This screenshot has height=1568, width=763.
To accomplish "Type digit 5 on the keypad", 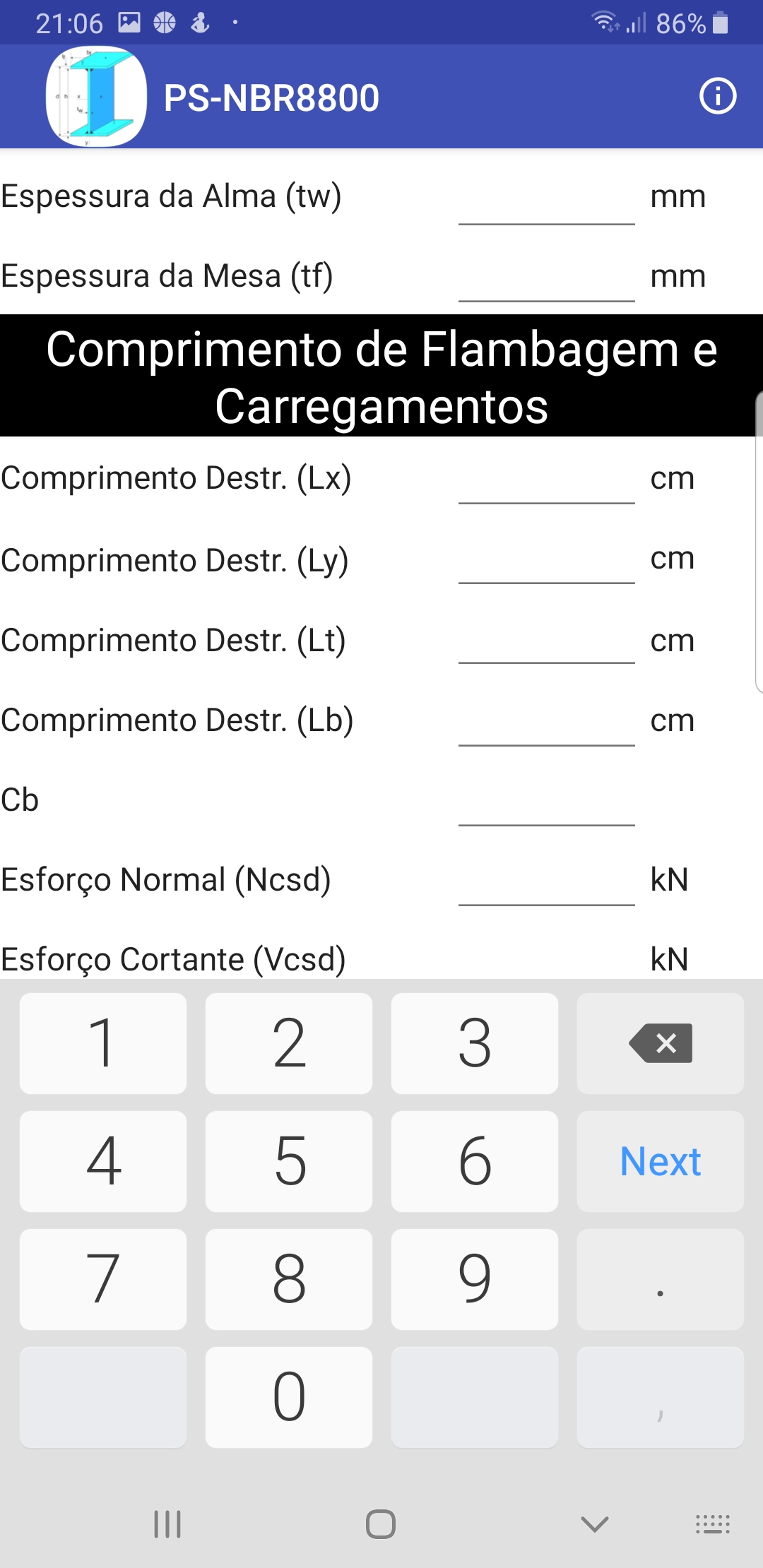I will point(289,1161).
